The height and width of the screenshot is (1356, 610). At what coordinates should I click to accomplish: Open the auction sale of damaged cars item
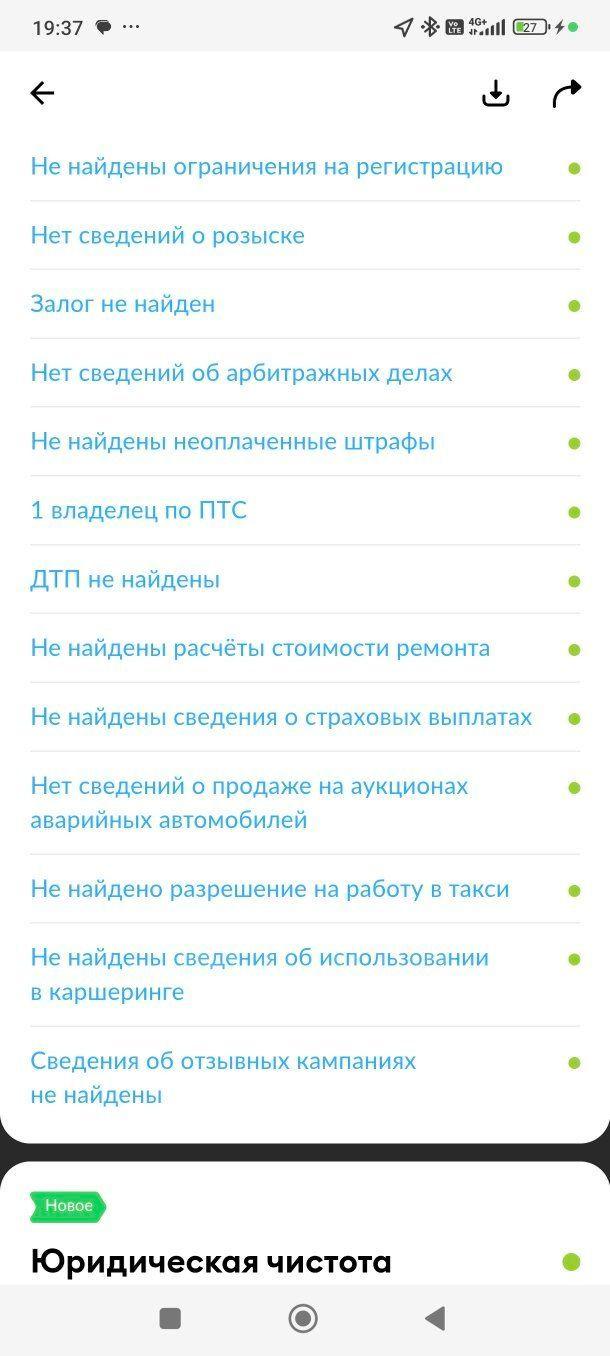(x=305, y=804)
